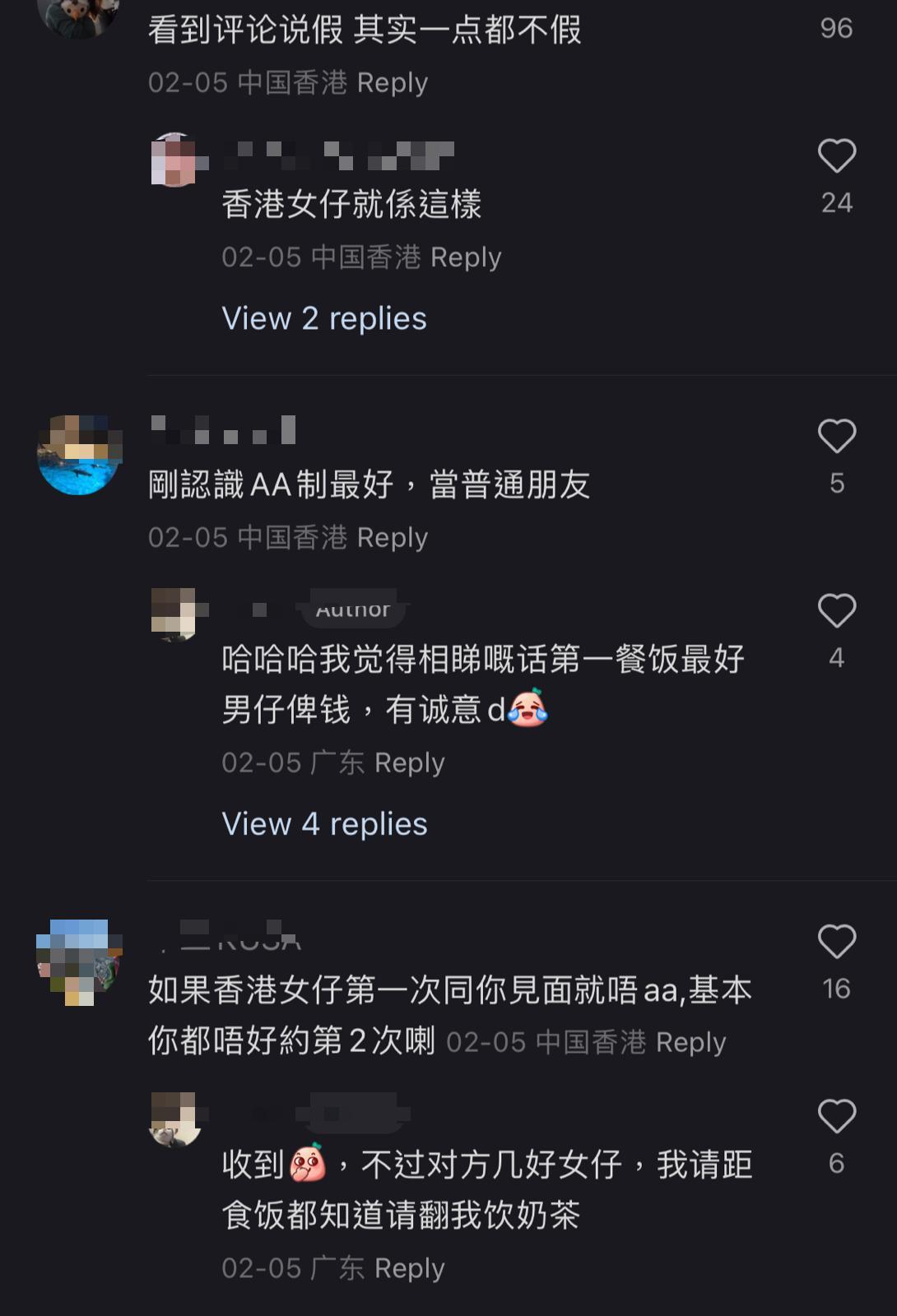Click the Author badge on the reply
This screenshot has width=897, height=1316.
(354, 609)
